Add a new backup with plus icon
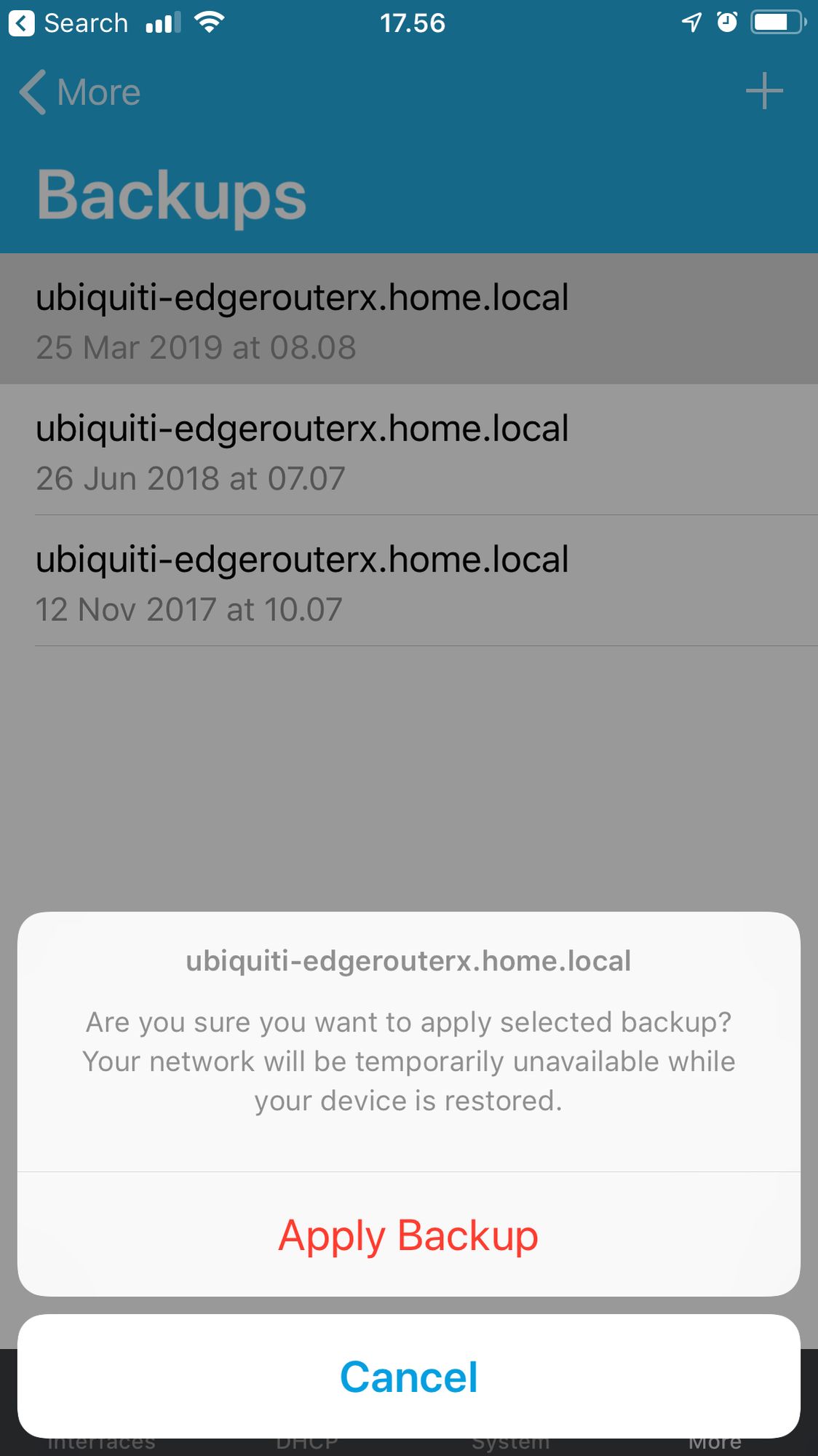Image resolution: width=818 pixels, height=1456 pixels. coord(764,92)
